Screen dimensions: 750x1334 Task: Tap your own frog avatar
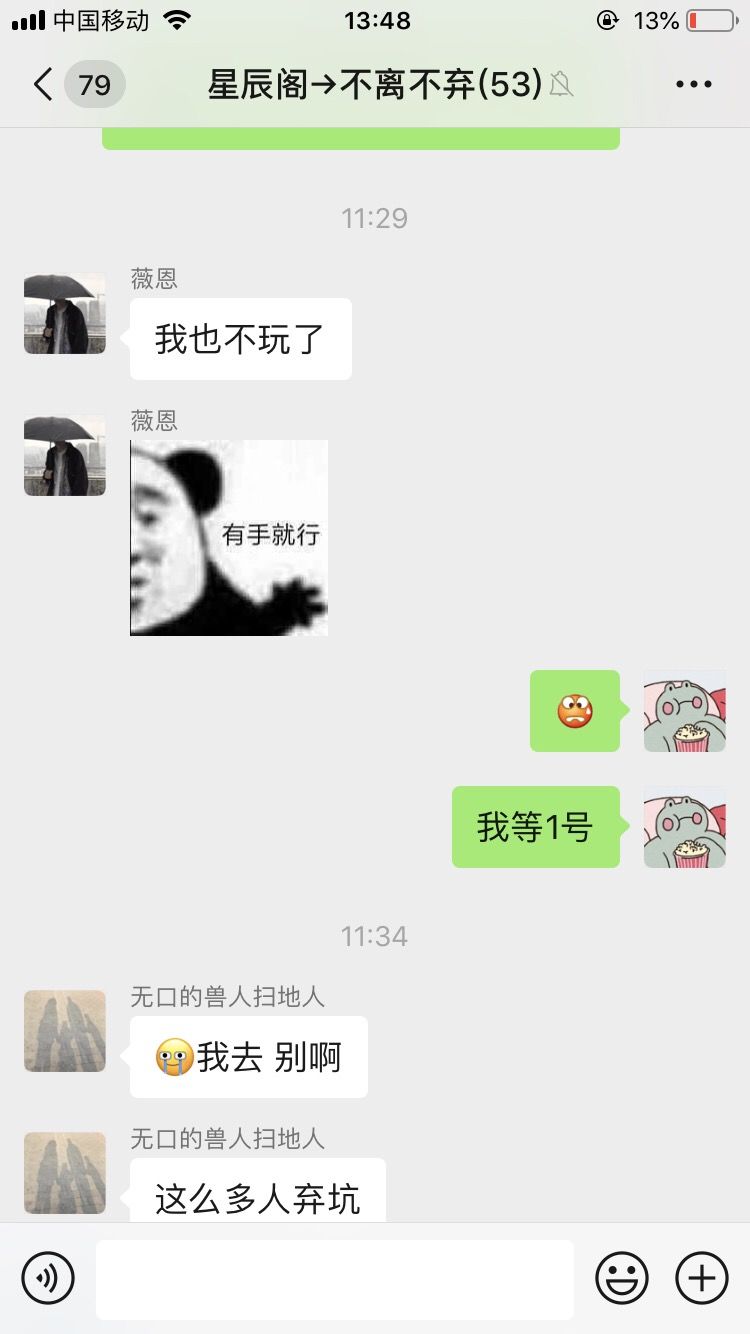pyautogui.click(x=685, y=711)
